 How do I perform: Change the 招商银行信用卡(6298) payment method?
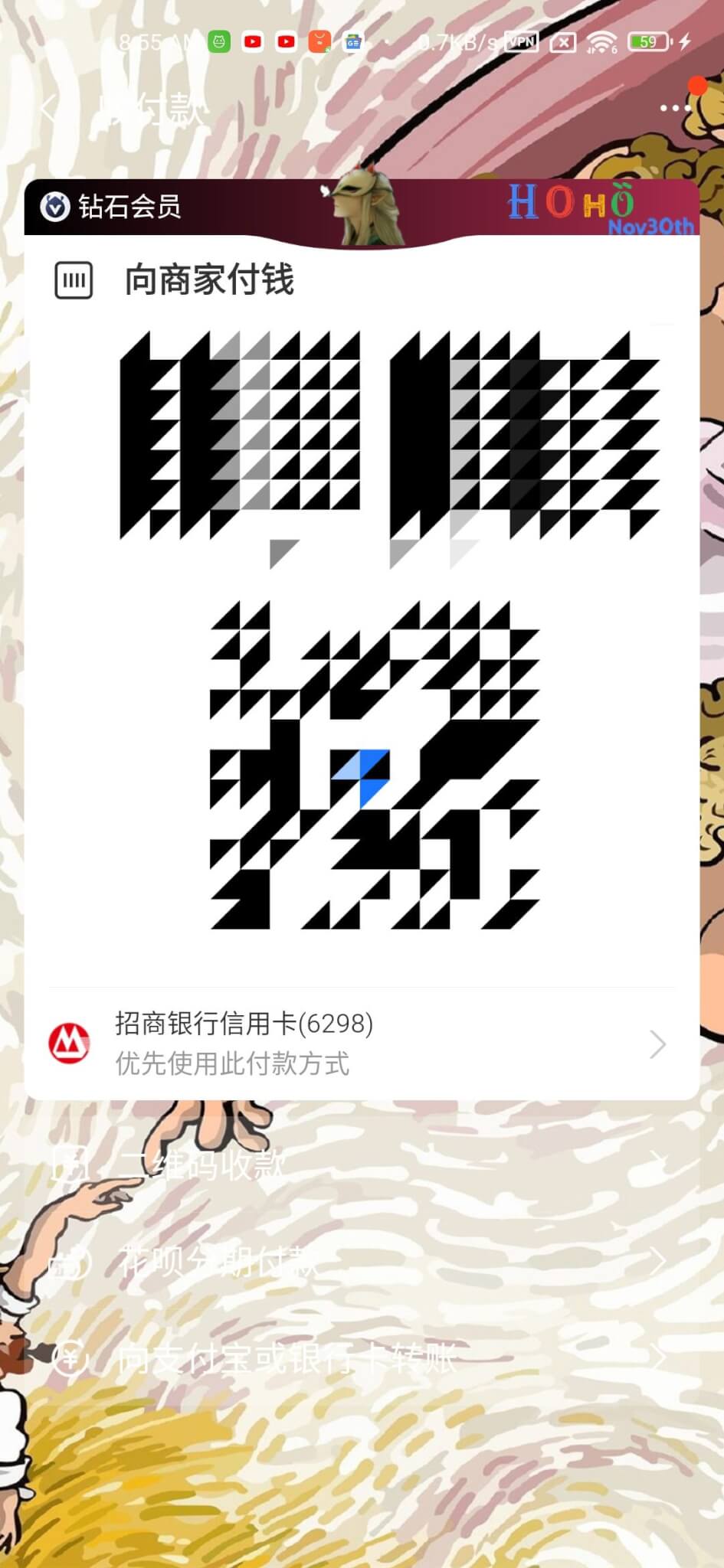pos(362,1044)
